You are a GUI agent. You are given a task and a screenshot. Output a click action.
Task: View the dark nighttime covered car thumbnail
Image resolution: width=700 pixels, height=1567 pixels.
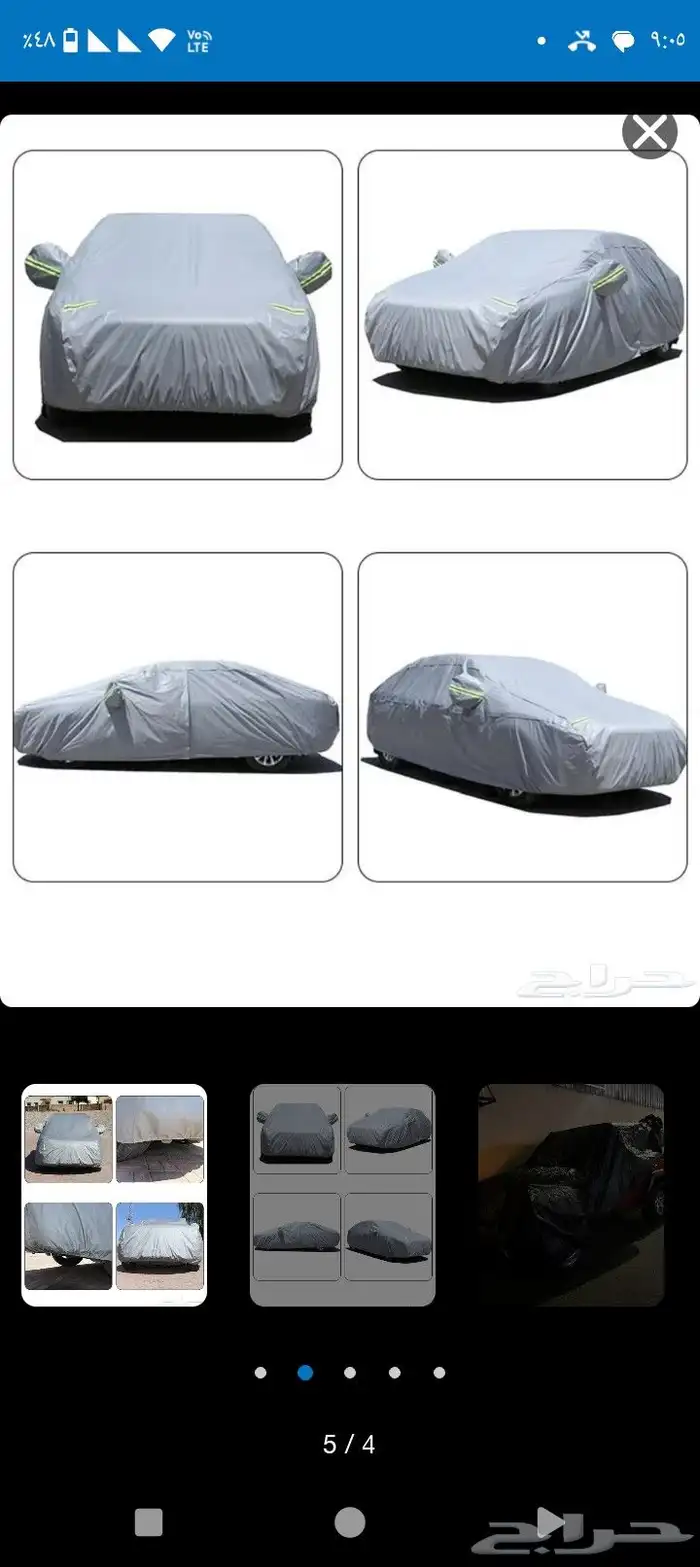570,1195
